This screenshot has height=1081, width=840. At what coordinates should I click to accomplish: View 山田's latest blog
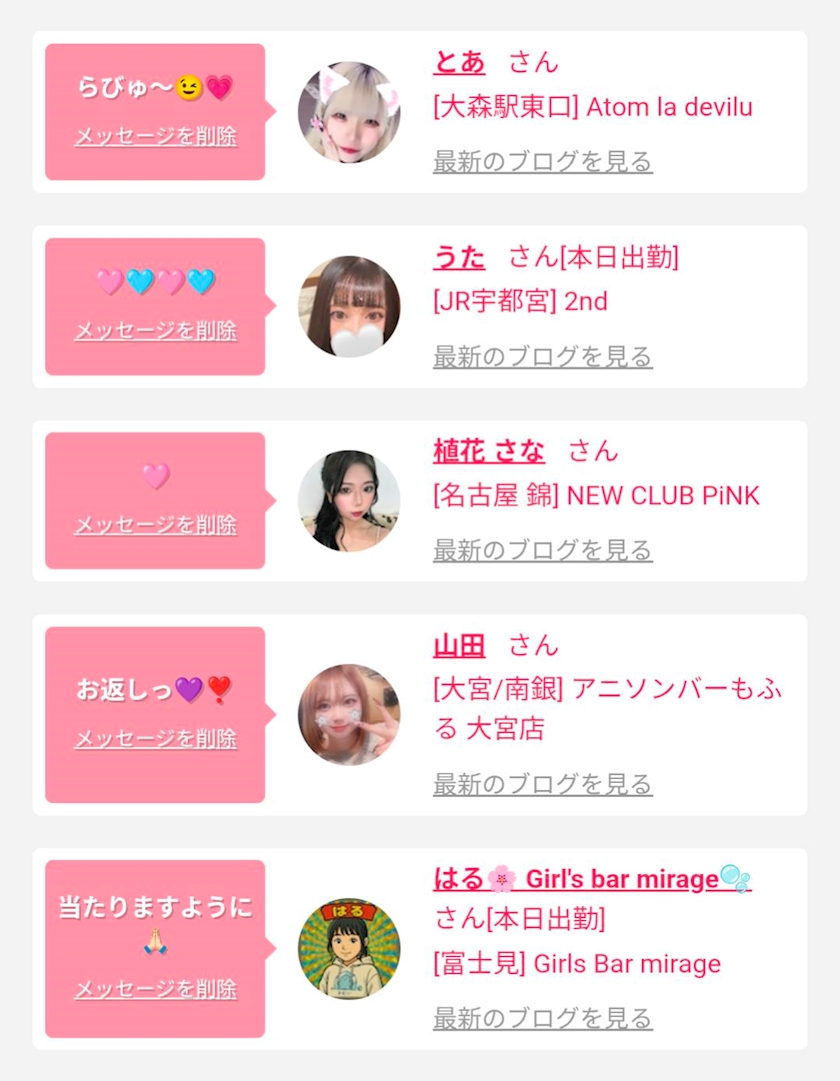click(543, 785)
